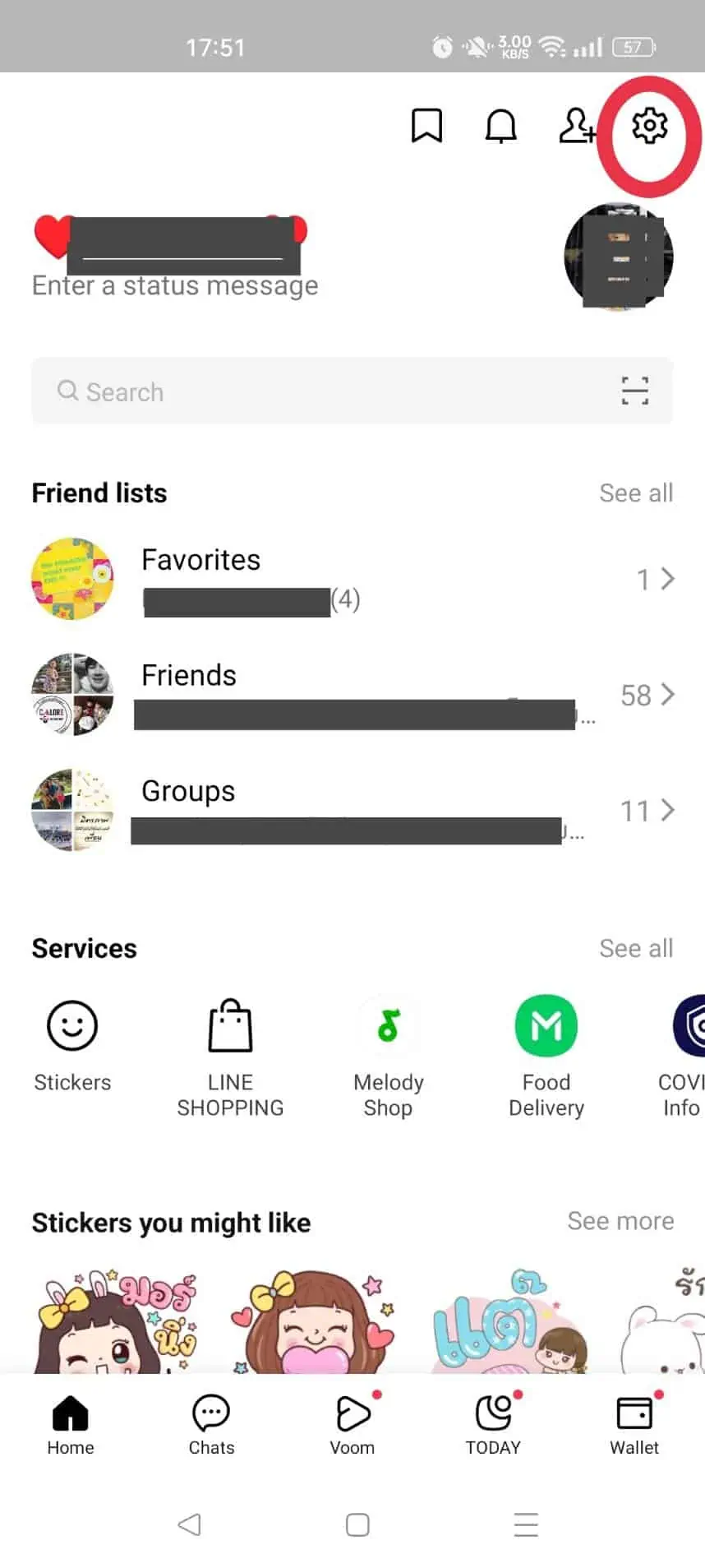Open the Keep bookmark icon
The image size is (705, 1568).
426,126
